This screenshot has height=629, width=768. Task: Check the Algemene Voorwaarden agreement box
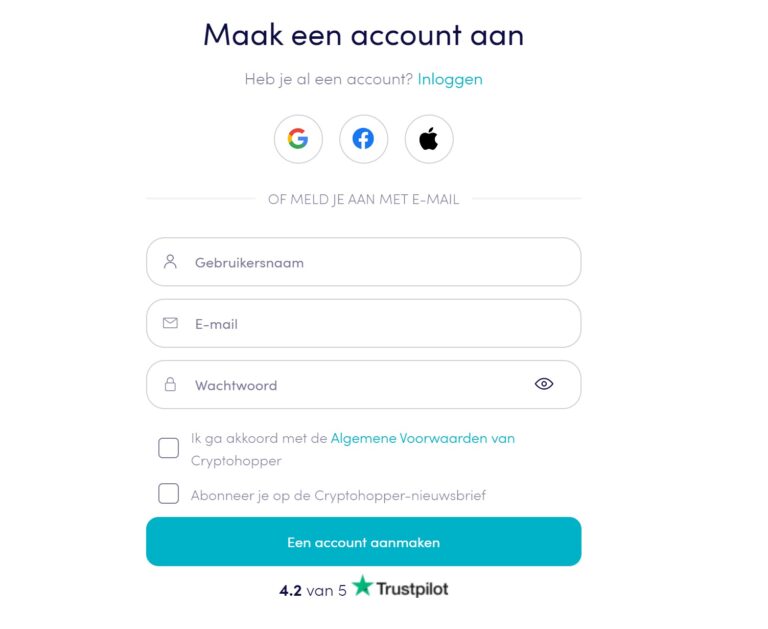[168, 448]
